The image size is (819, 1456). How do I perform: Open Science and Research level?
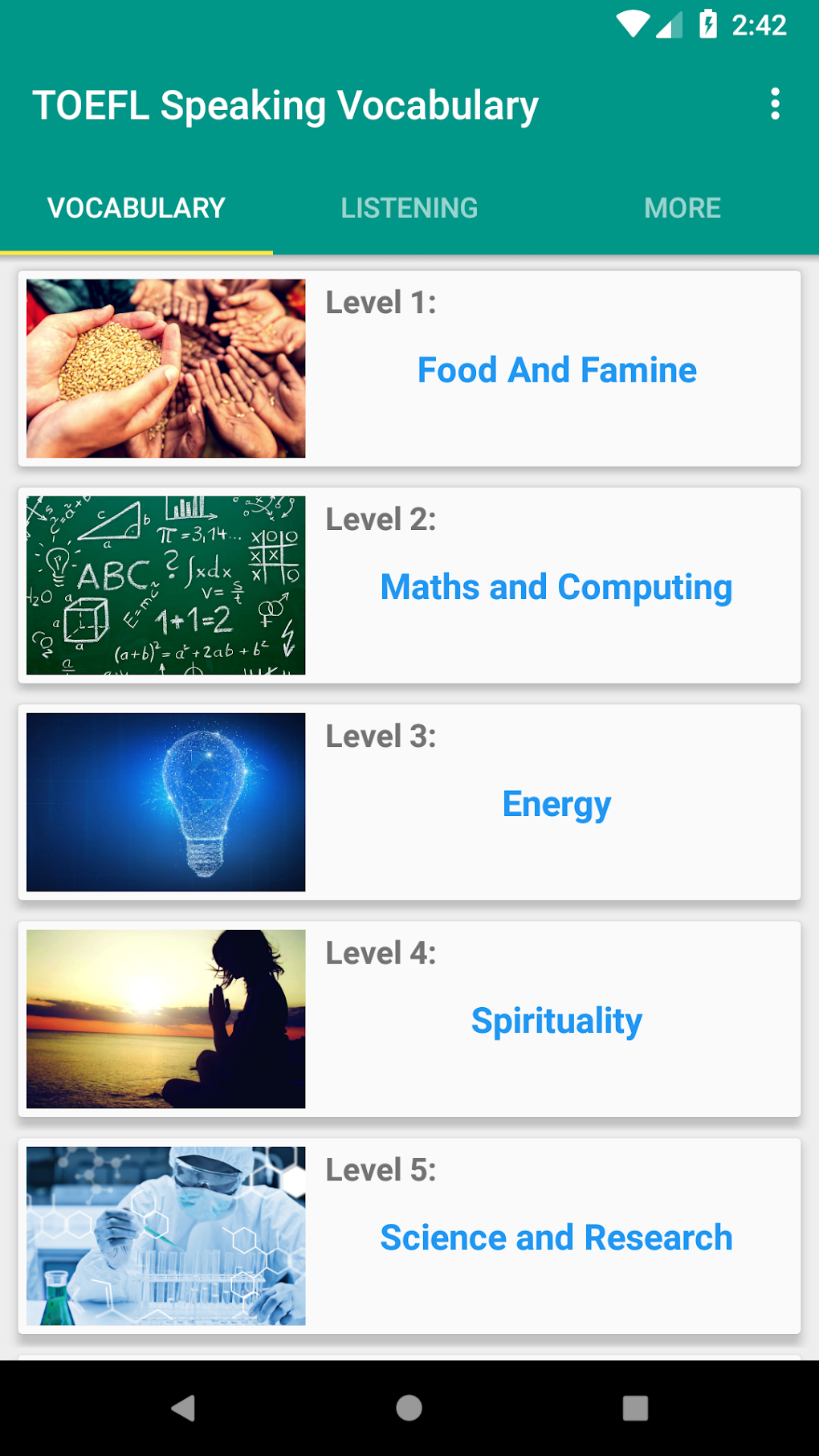click(x=556, y=1237)
